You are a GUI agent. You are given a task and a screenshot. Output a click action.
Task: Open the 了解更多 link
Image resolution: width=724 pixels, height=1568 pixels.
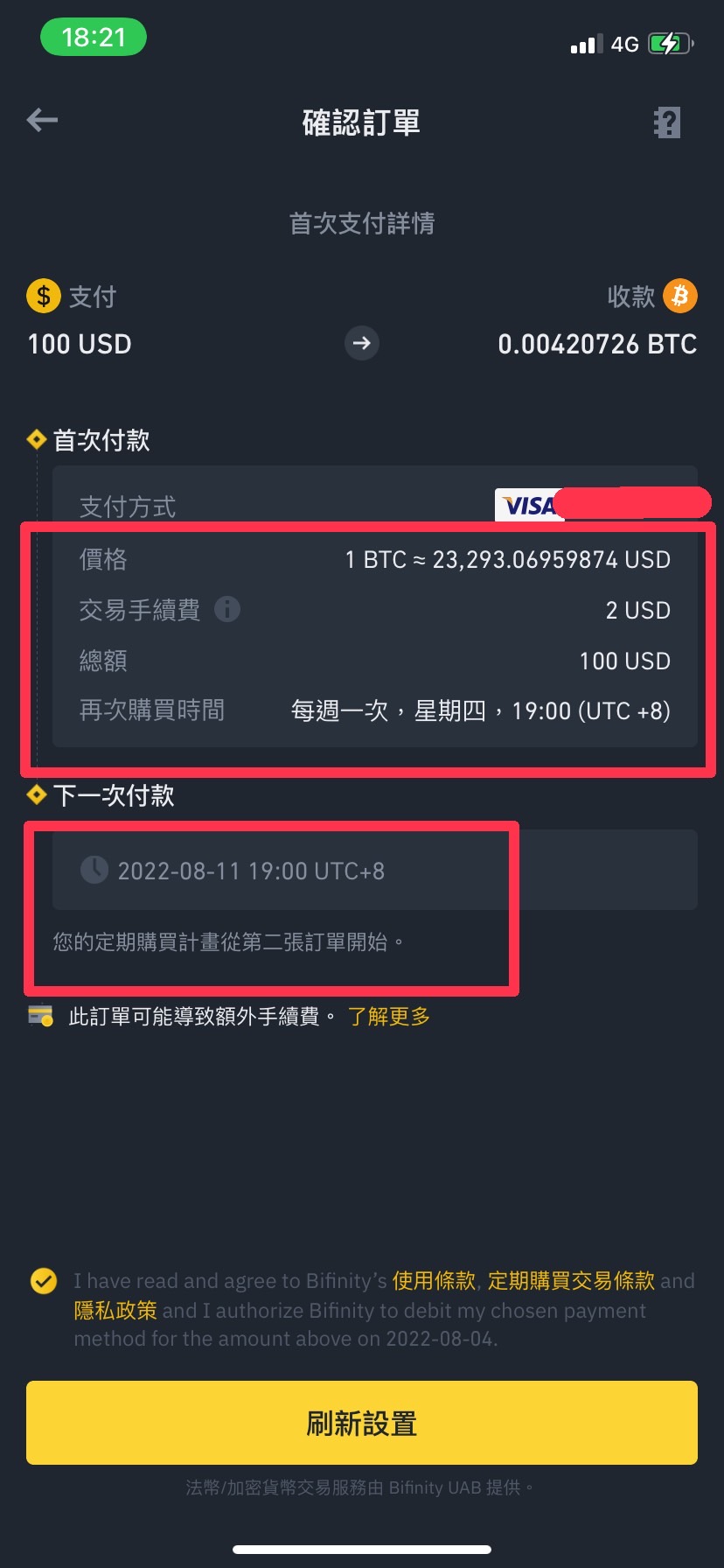tap(388, 1016)
